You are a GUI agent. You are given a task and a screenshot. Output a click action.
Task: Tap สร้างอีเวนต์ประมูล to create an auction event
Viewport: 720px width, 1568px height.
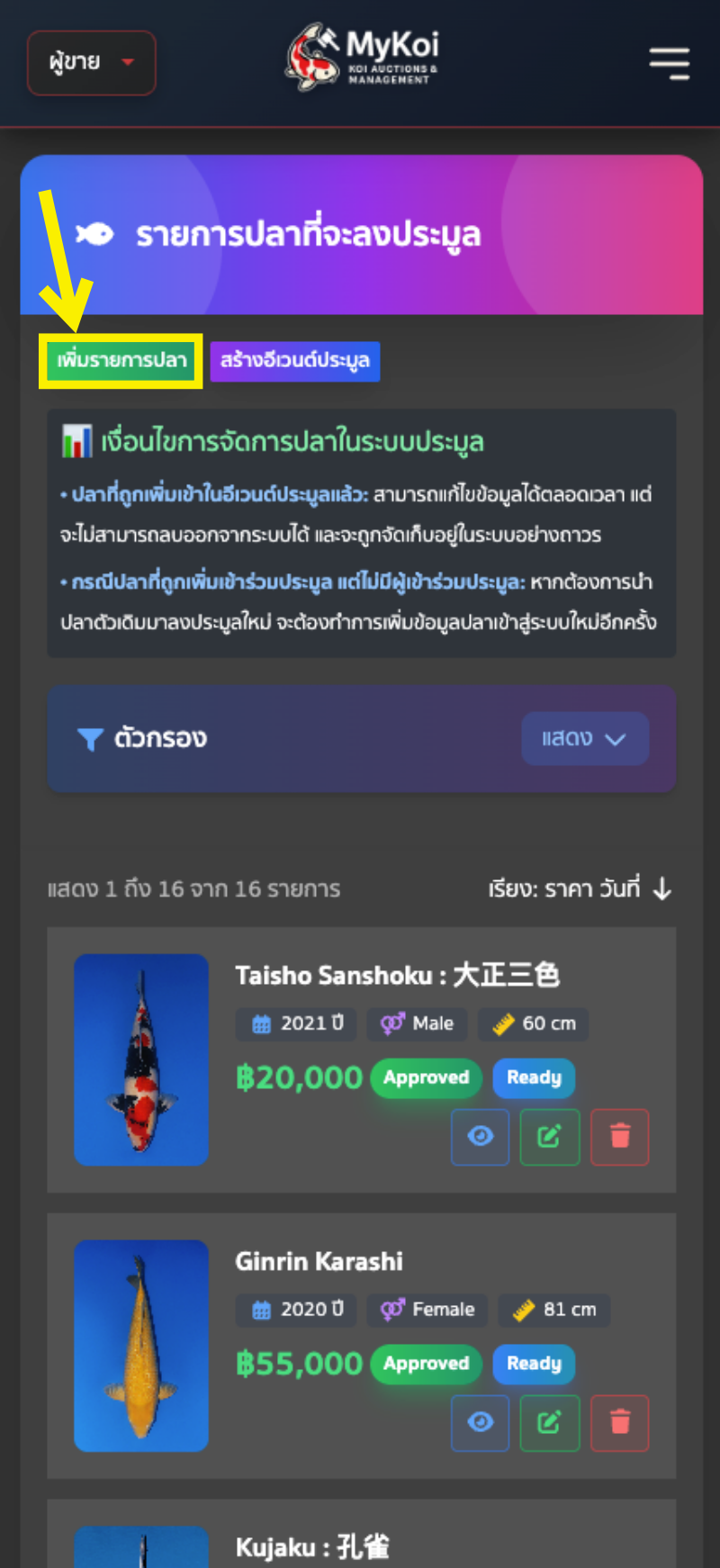point(295,361)
